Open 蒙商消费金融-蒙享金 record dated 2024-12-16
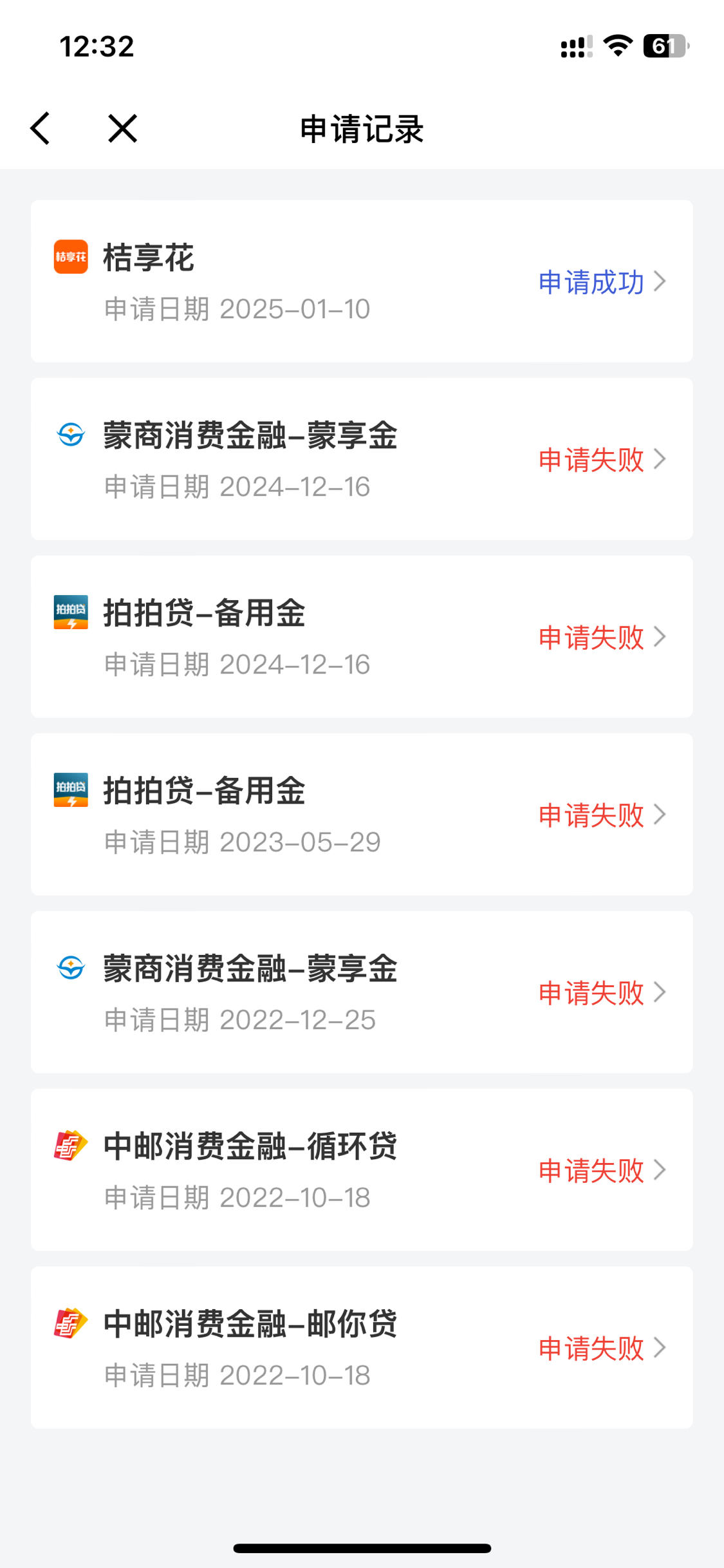Viewport: 724px width, 1568px height. click(362, 459)
